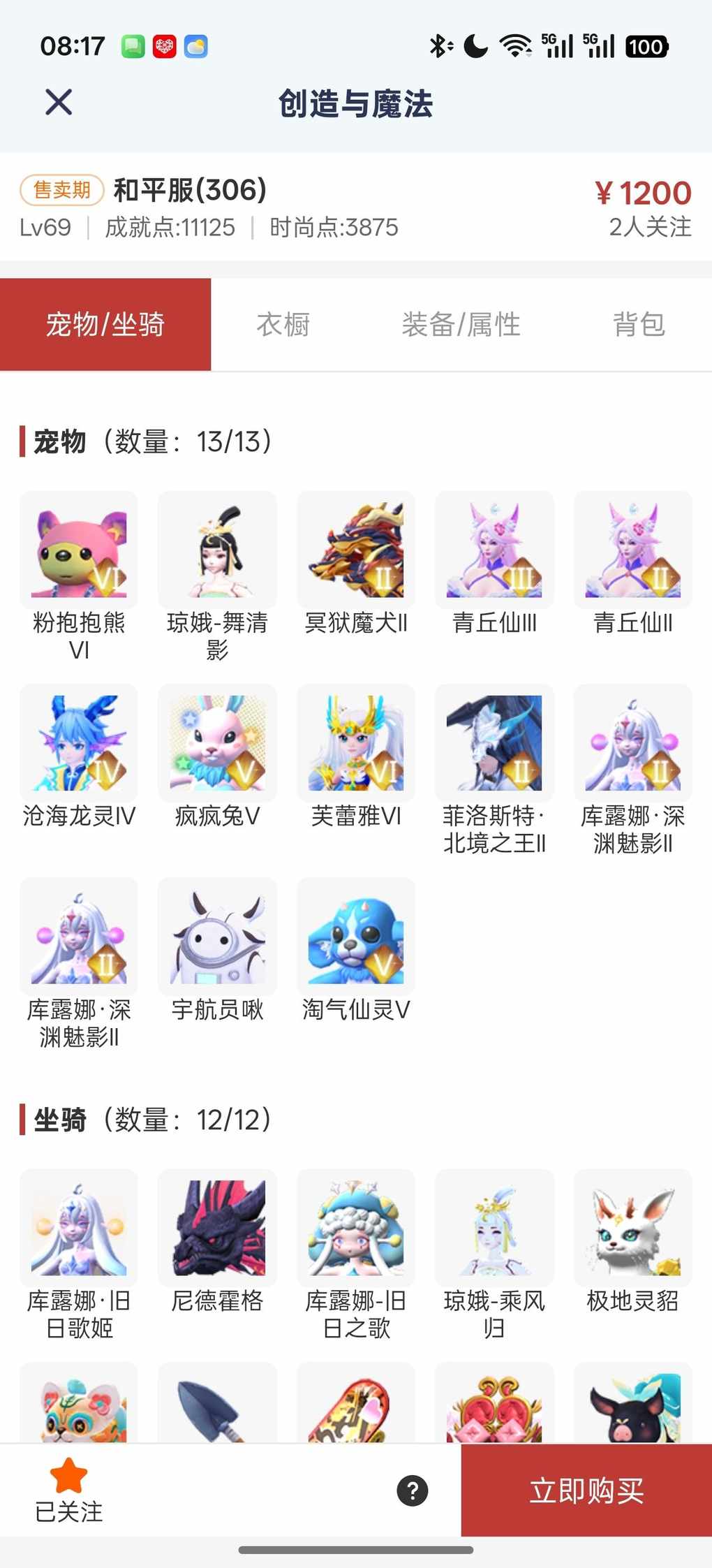
Task: Switch to the 衣橱 tab
Action: pos(283,325)
